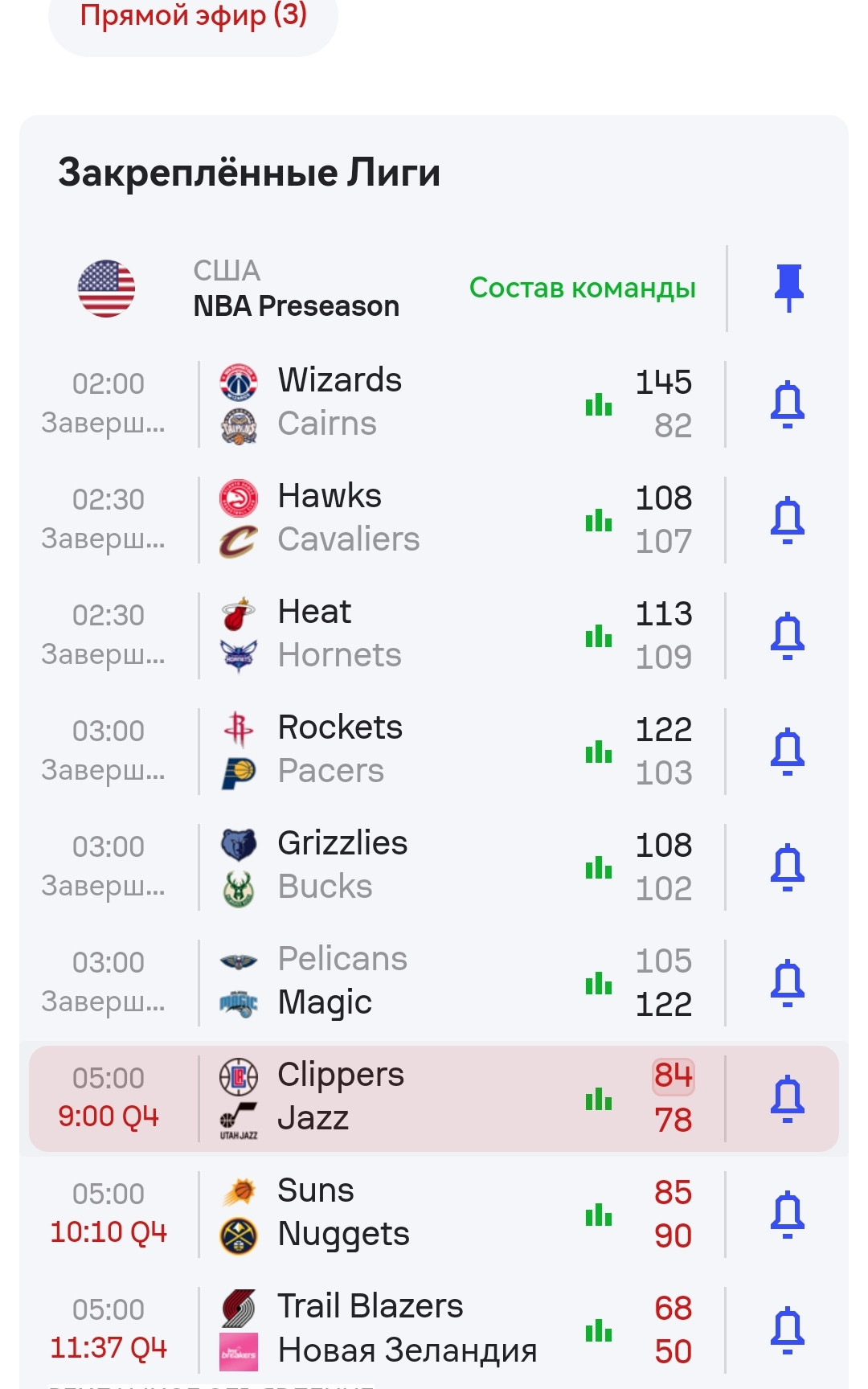Set a notification for Pelicans vs Magic
Viewport: 868px width, 1389px height.
click(788, 983)
